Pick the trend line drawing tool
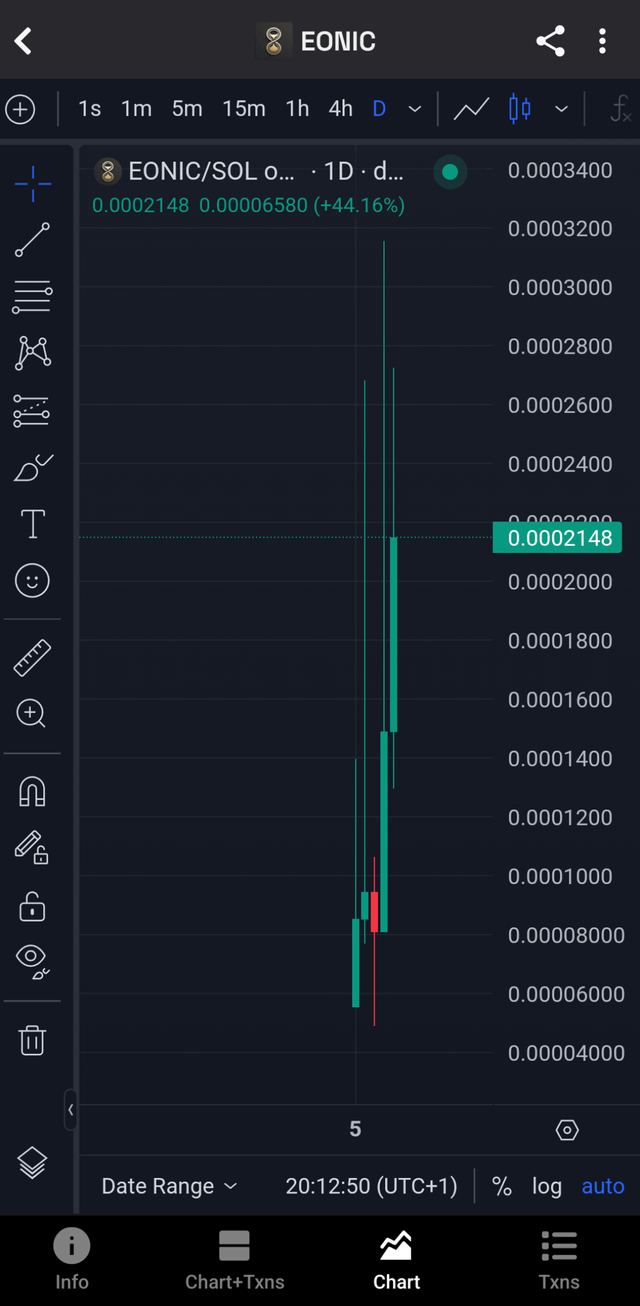The image size is (640, 1306). tap(32, 240)
